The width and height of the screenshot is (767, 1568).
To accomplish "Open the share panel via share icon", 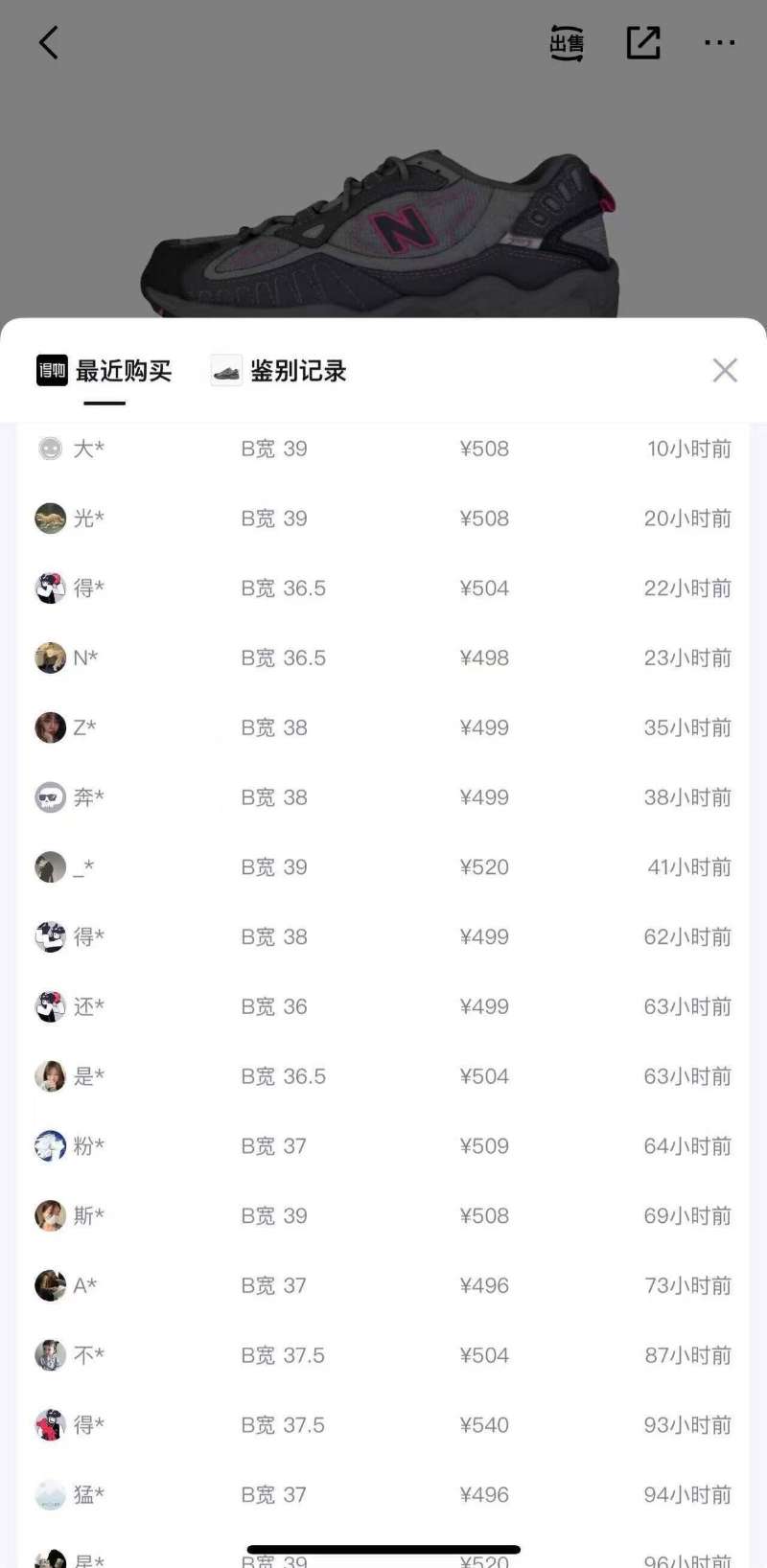I will tap(642, 42).
